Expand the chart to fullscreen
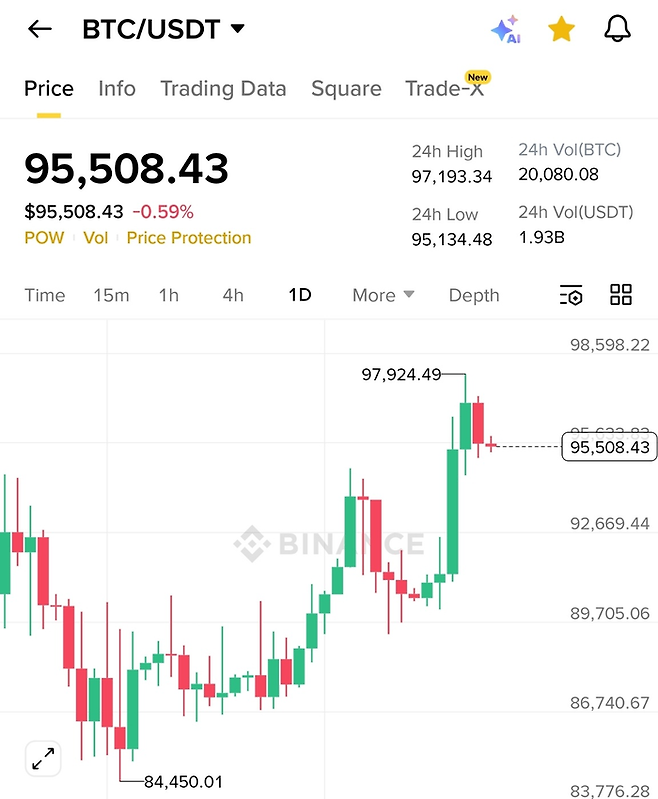The image size is (658, 799). tap(43, 758)
